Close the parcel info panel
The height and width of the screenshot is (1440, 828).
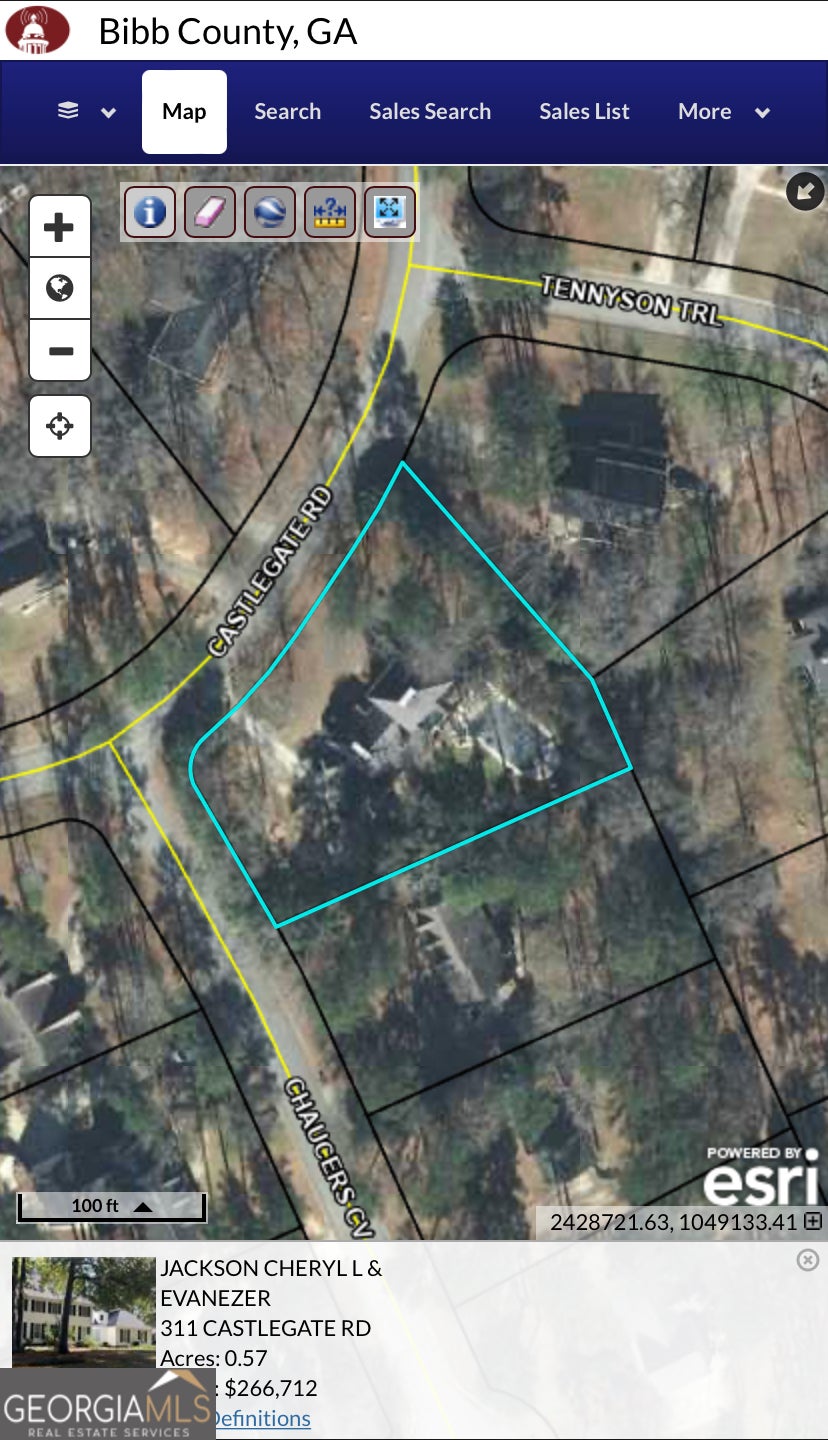click(x=808, y=1260)
